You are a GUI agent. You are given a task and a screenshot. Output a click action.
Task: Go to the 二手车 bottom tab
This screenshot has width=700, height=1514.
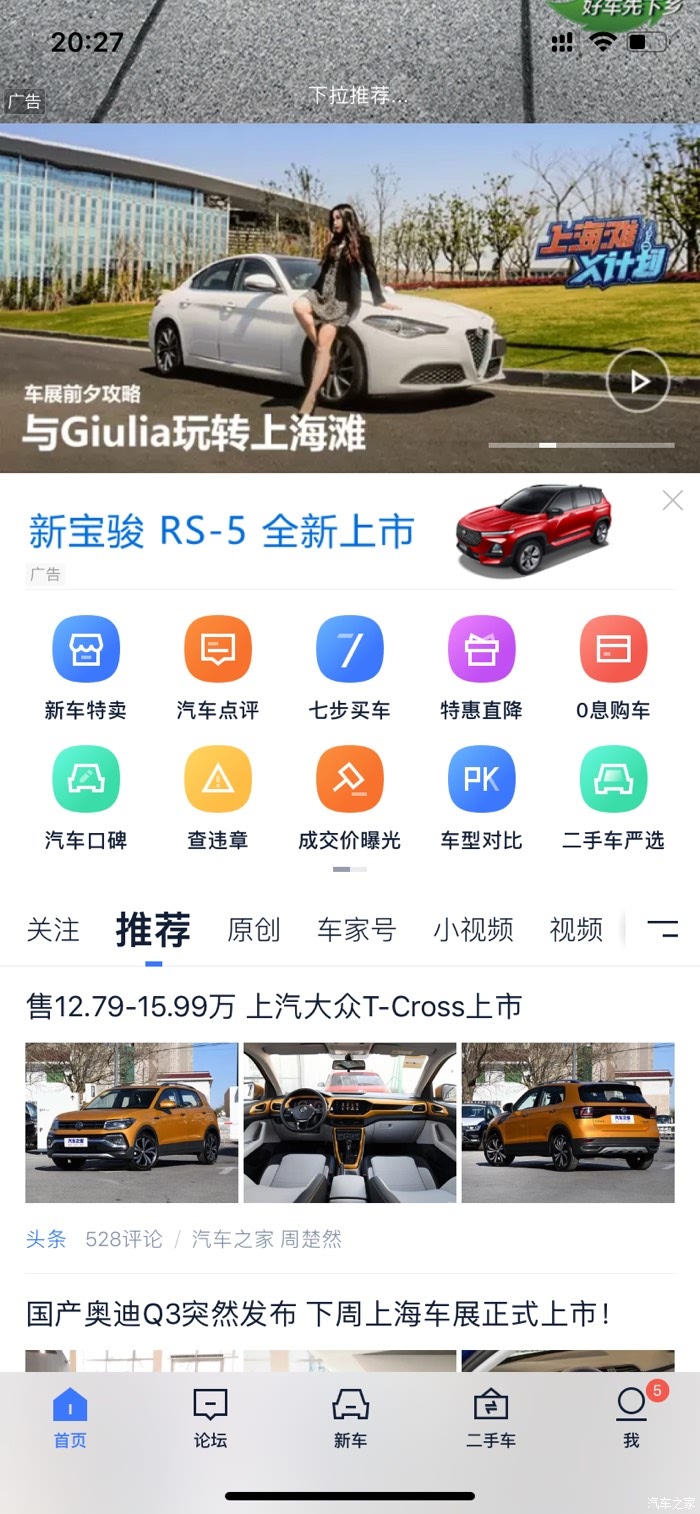point(491,1418)
